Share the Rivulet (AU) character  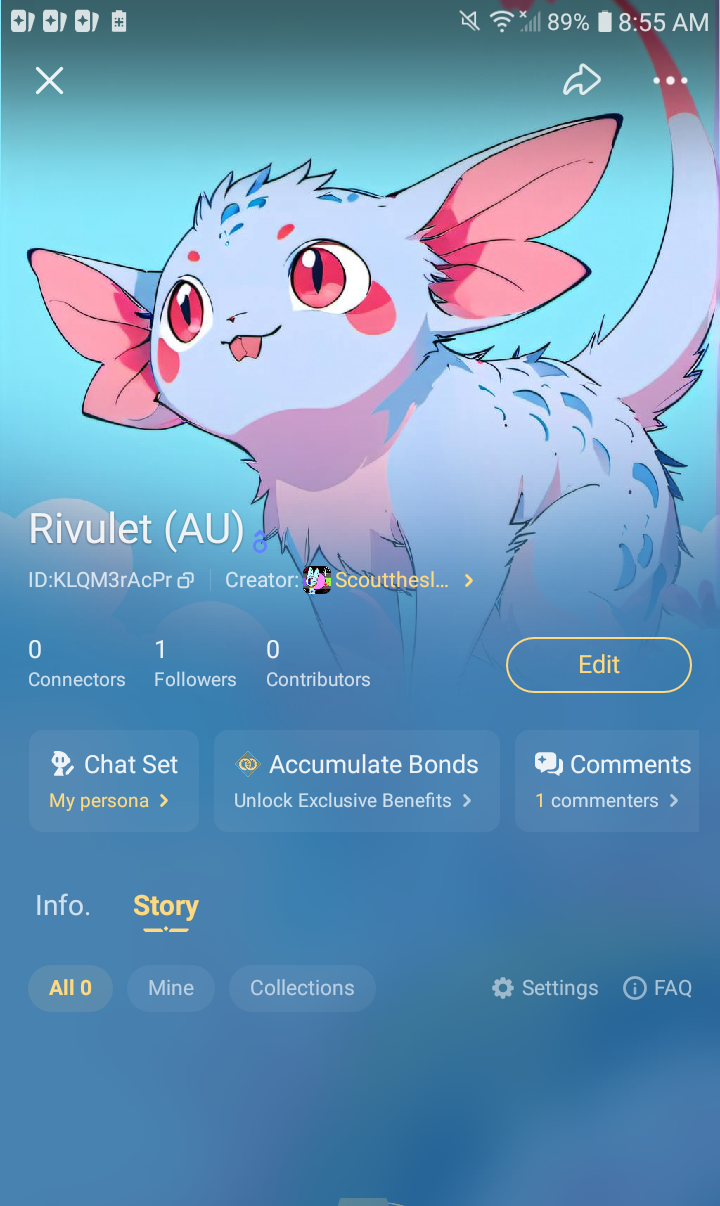pyautogui.click(x=581, y=81)
